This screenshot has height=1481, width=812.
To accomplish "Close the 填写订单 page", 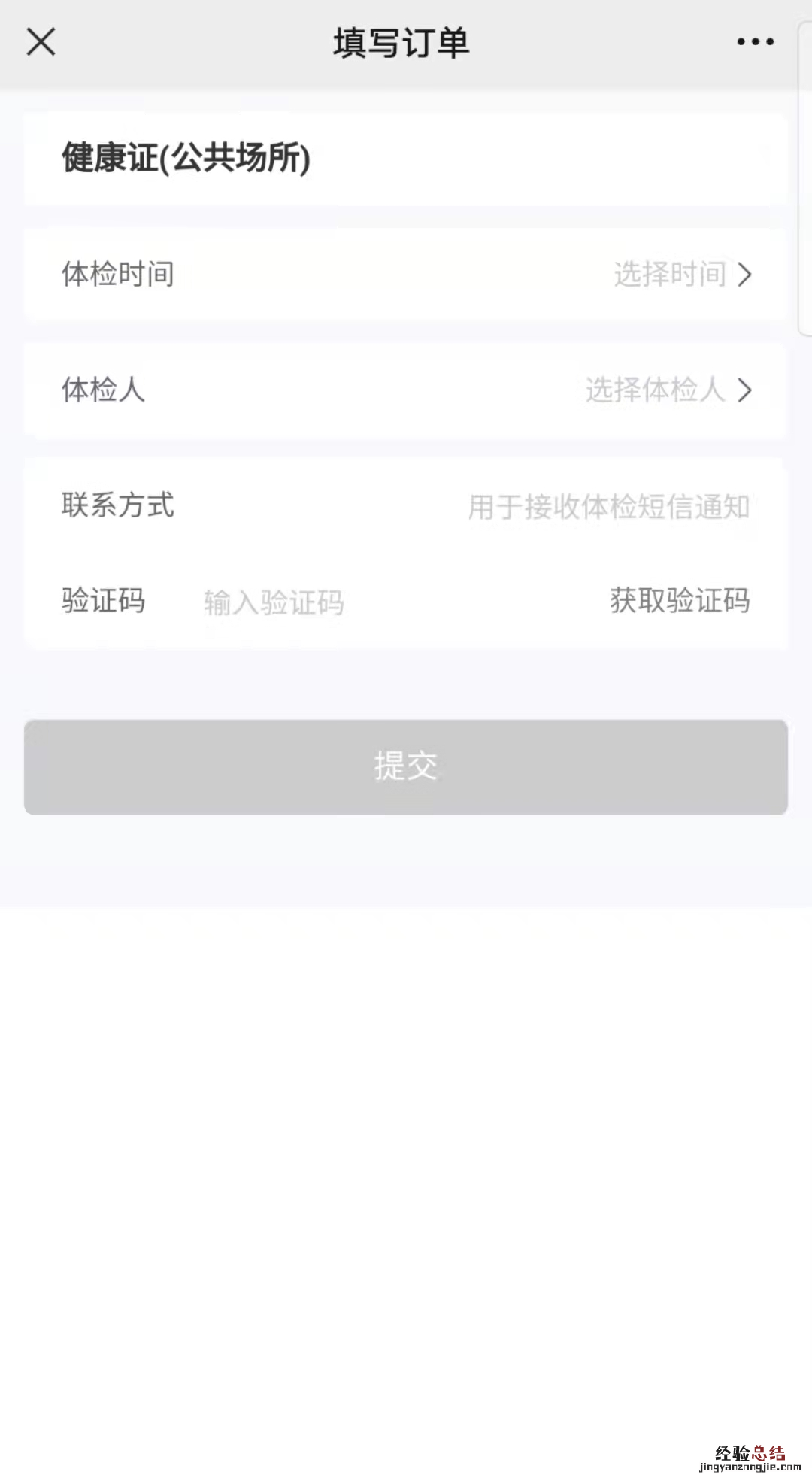I will (x=41, y=42).
